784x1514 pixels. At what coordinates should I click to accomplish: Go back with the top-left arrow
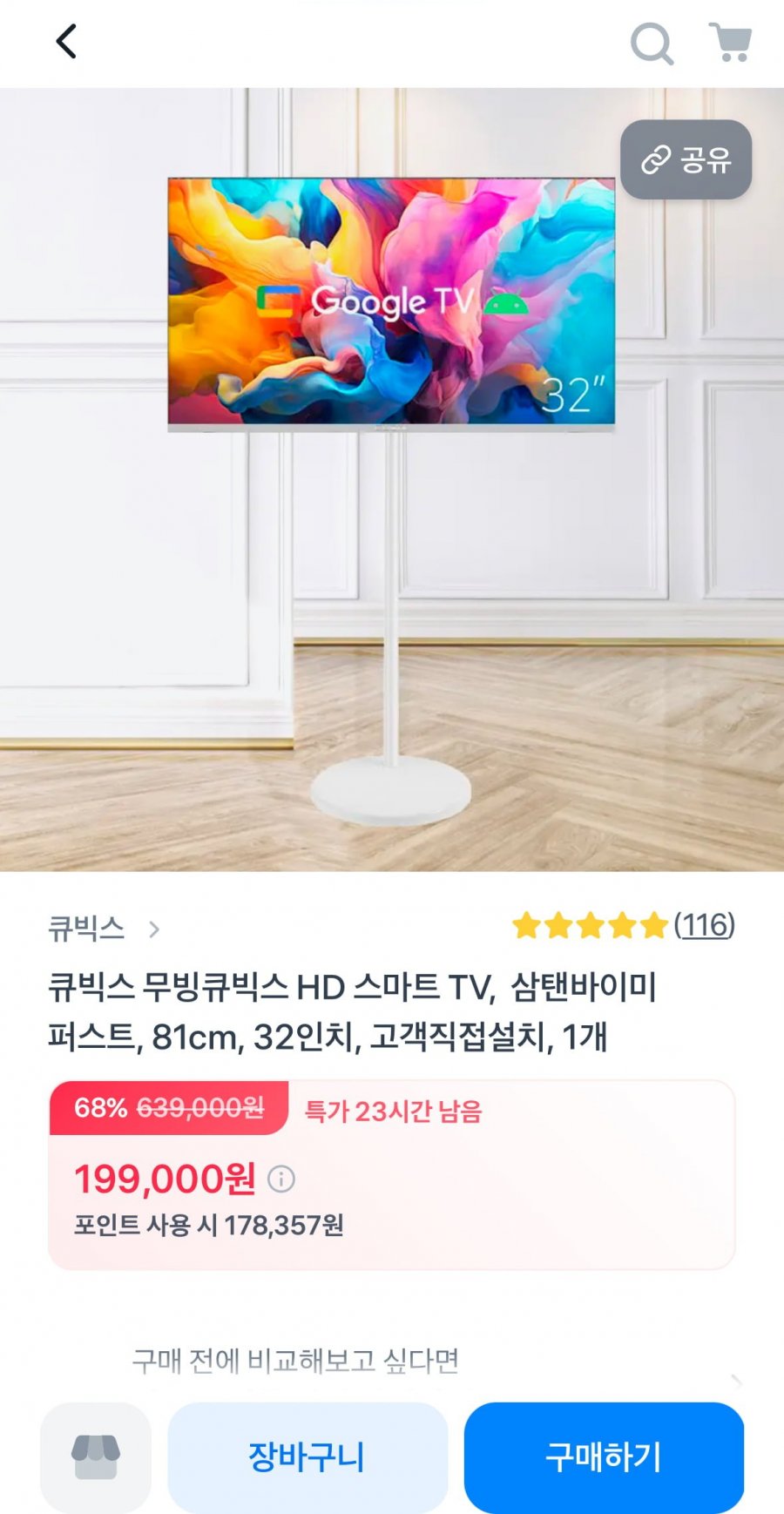(x=66, y=41)
